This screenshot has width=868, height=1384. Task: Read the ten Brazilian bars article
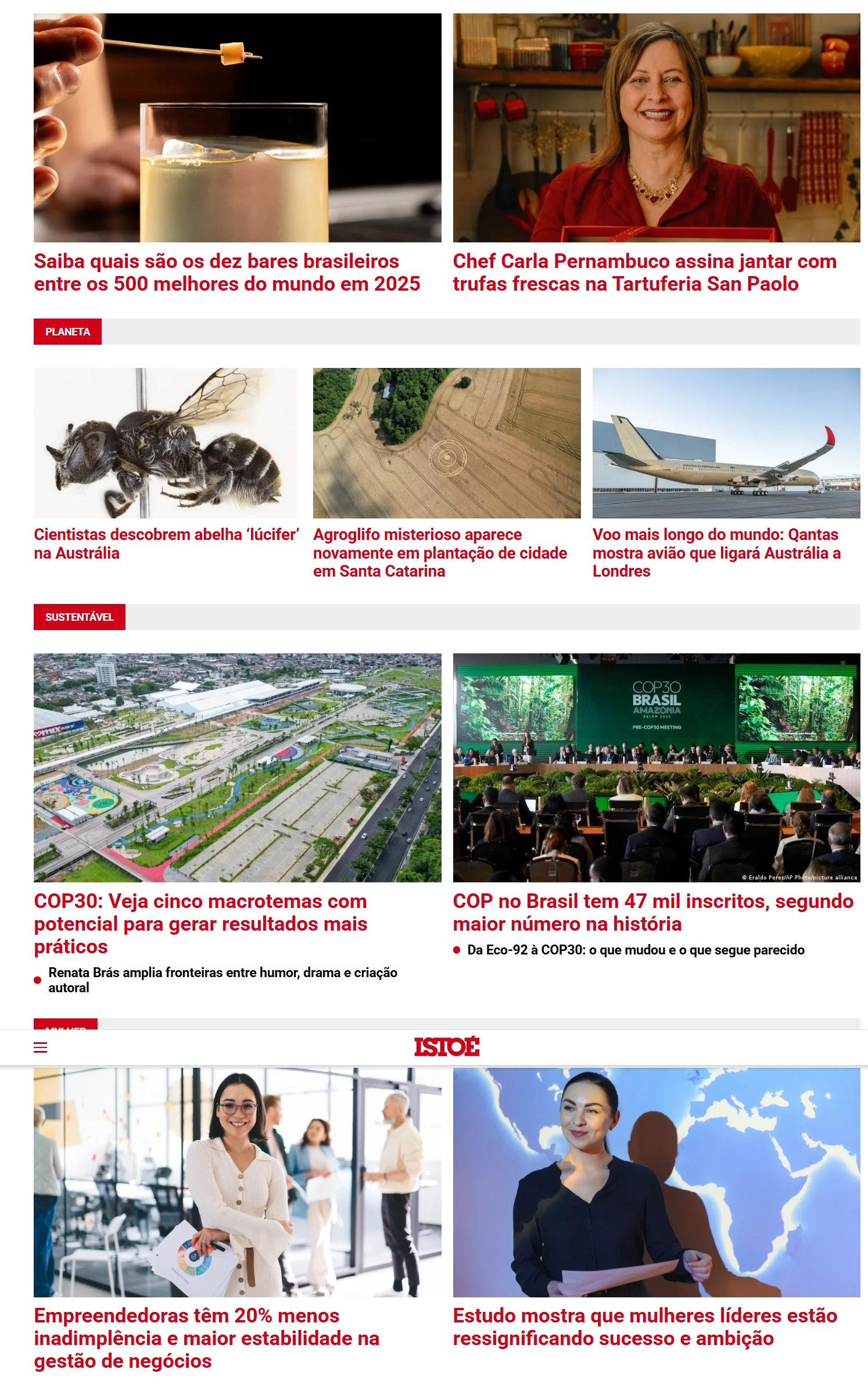(x=227, y=273)
